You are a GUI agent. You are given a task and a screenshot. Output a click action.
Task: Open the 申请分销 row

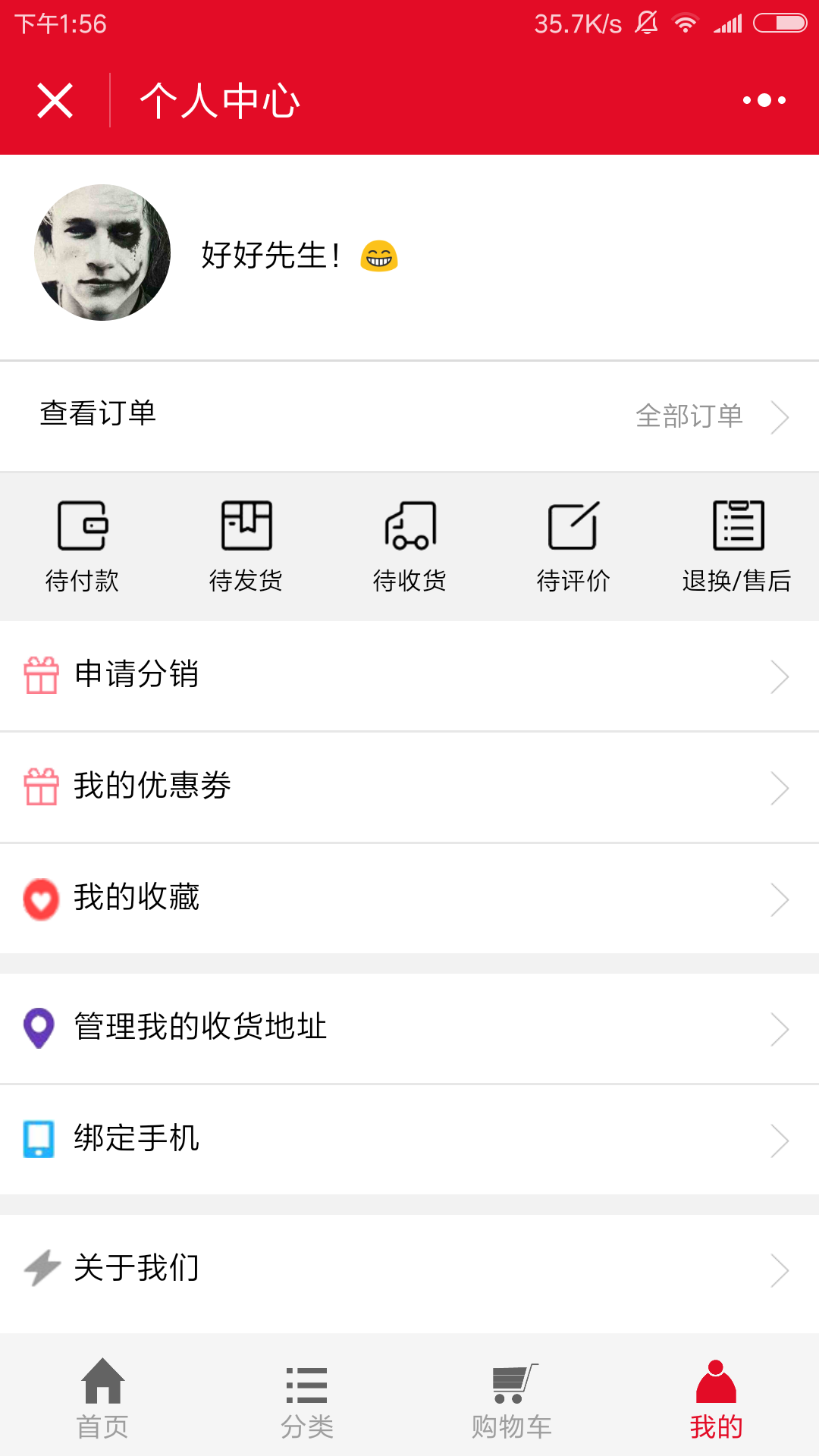(x=409, y=676)
